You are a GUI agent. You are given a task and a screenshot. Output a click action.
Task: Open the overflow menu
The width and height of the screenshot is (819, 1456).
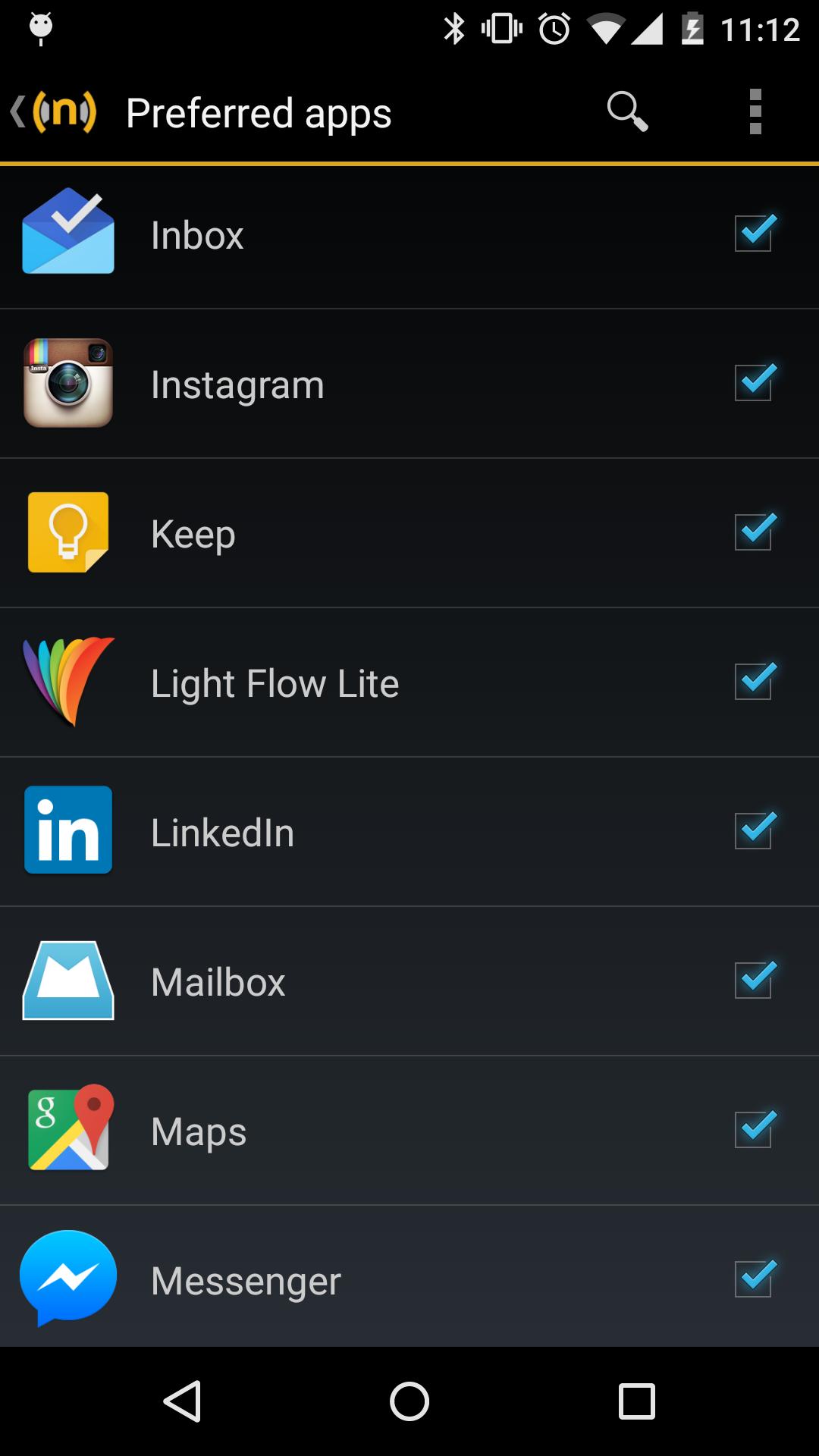coord(755,112)
